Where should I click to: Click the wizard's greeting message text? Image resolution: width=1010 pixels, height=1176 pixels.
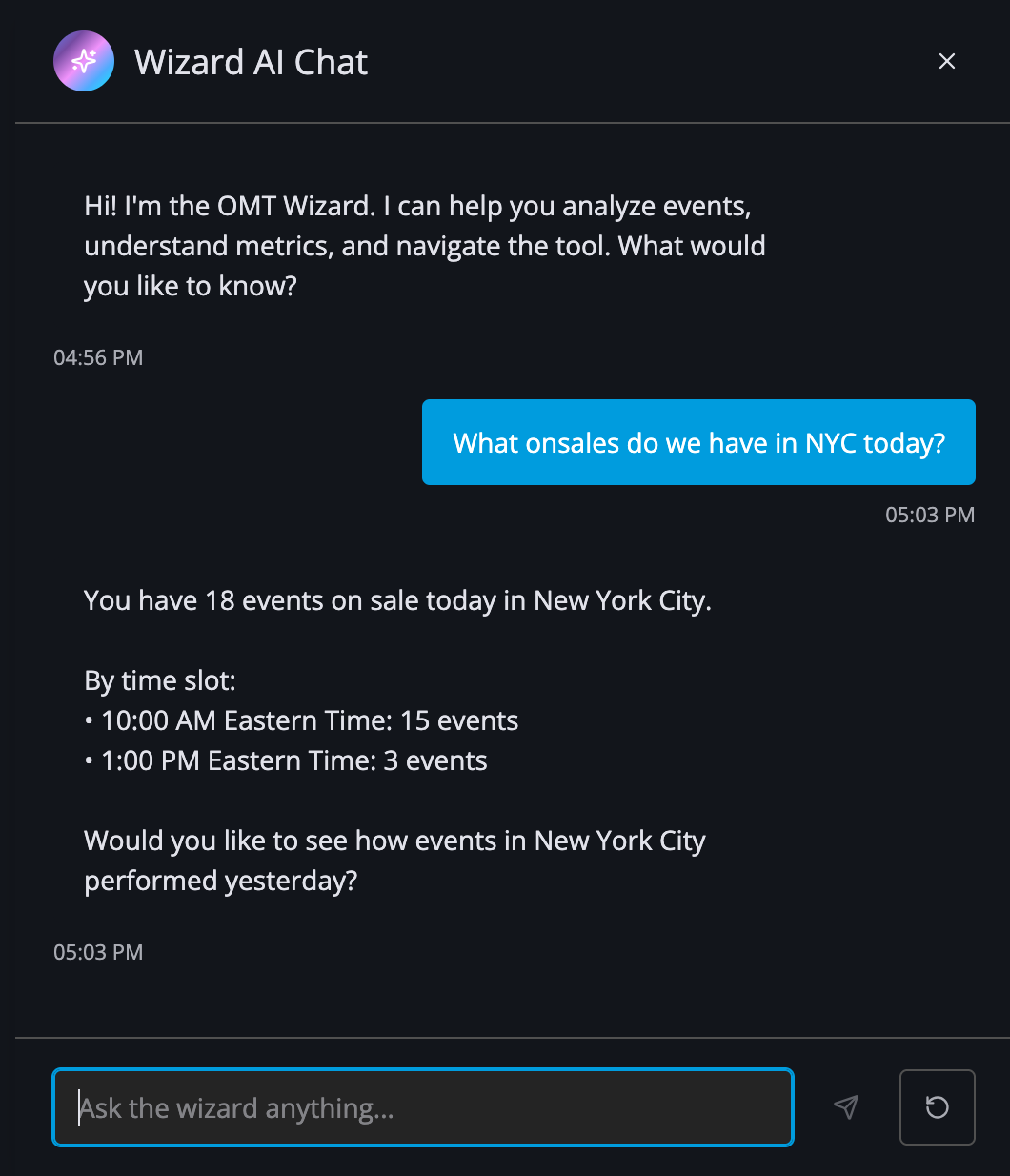point(424,245)
